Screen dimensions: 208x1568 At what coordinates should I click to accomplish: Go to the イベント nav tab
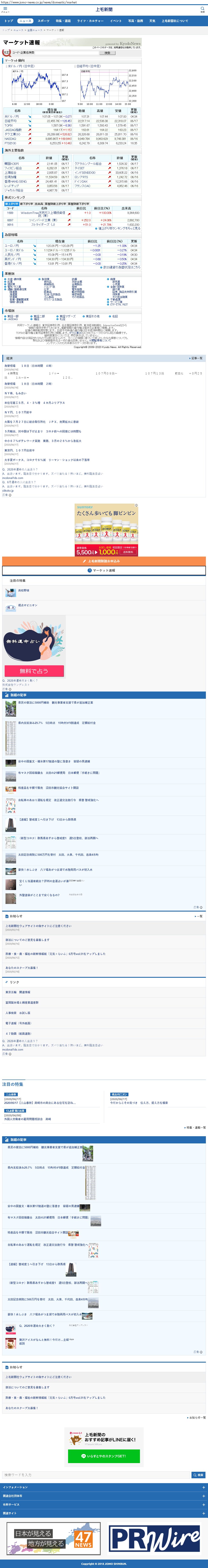[116, 21]
